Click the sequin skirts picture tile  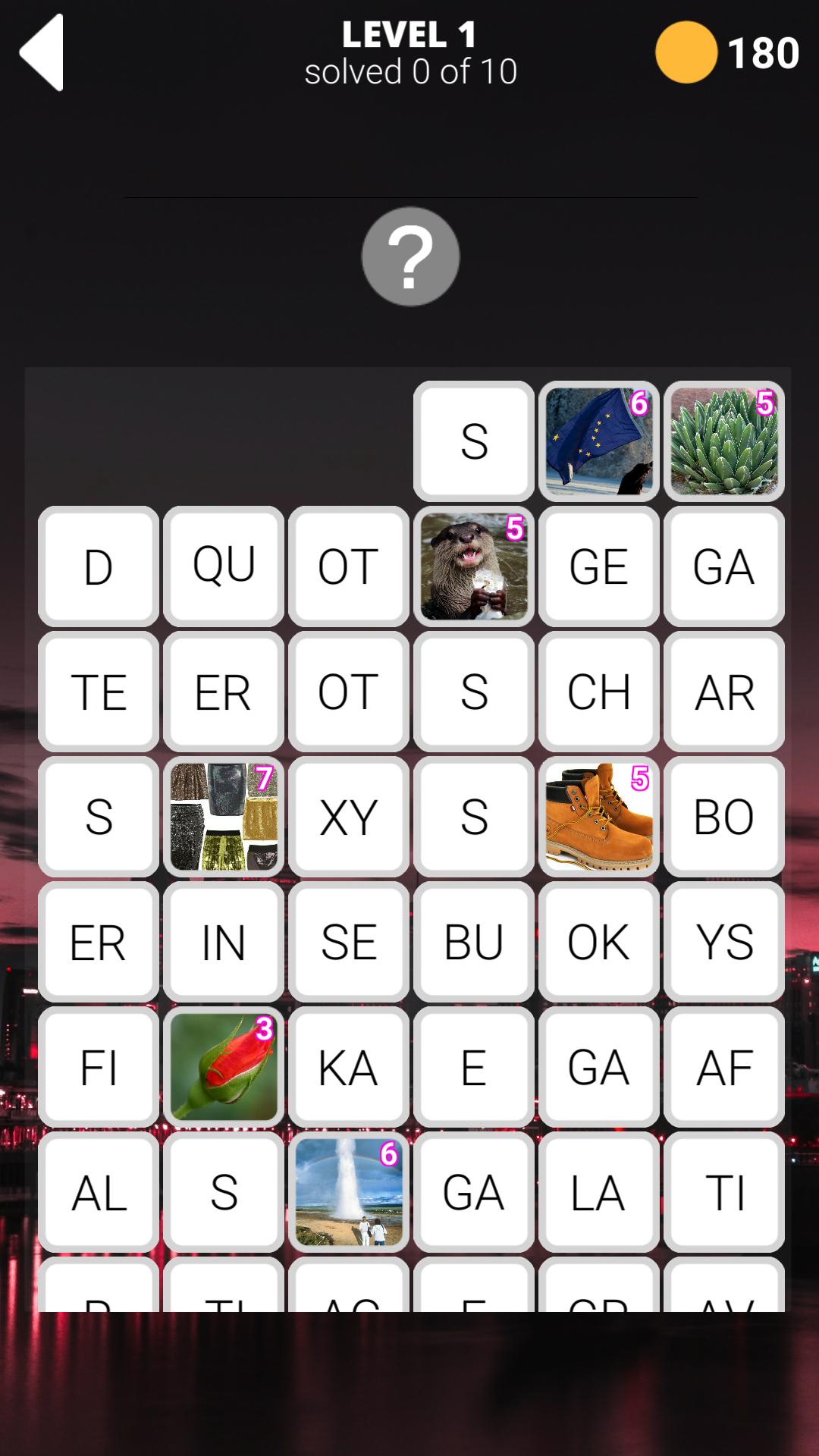(223, 816)
